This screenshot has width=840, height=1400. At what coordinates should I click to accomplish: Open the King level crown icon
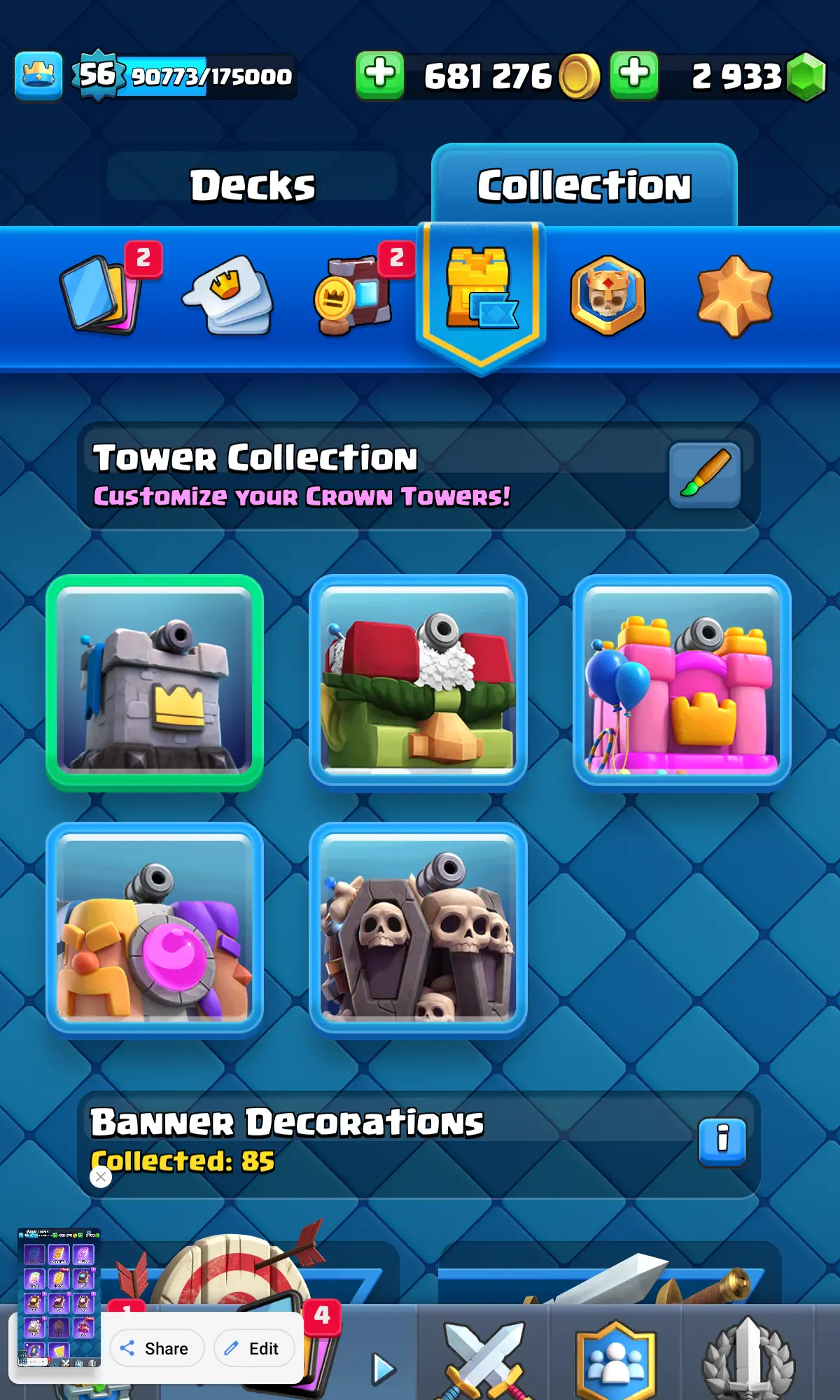point(38,75)
